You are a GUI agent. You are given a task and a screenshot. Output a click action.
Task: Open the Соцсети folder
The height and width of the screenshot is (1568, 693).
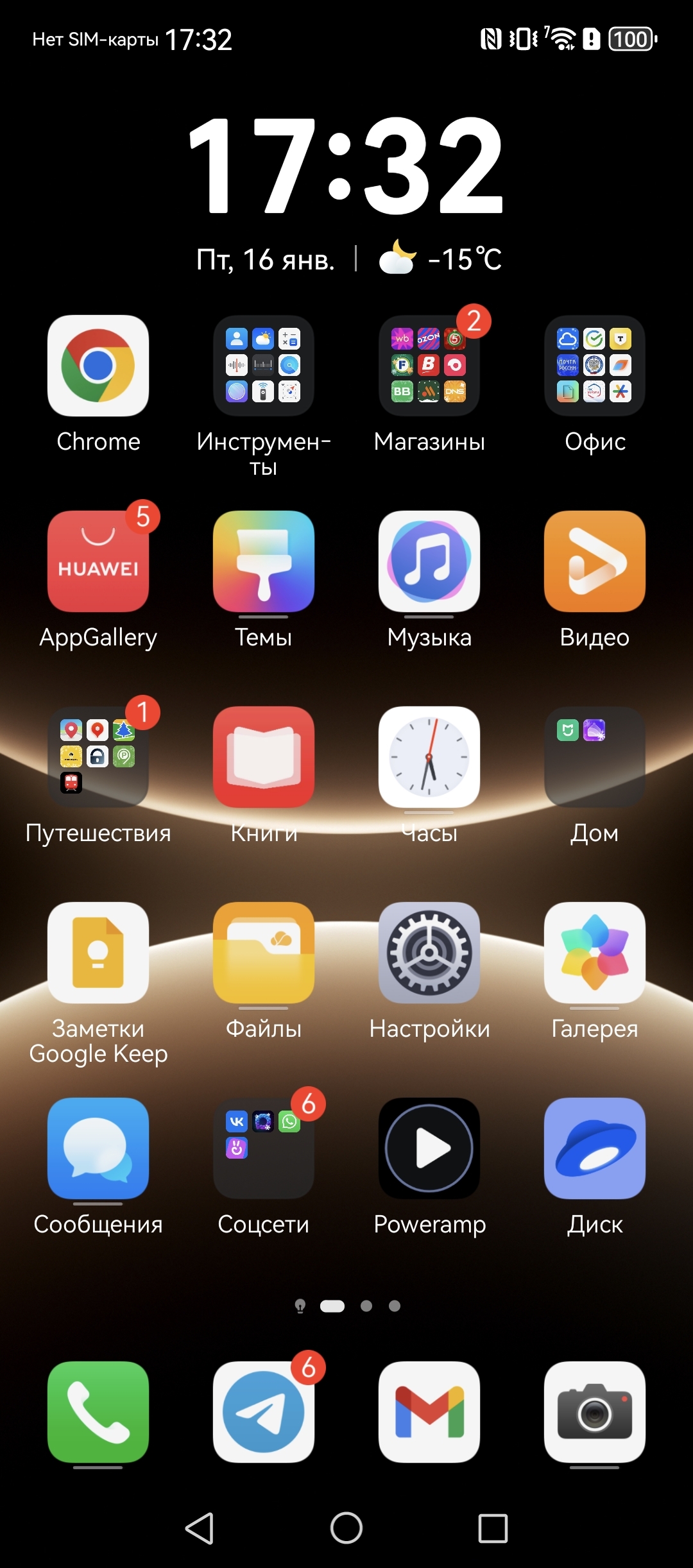[x=263, y=1148]
